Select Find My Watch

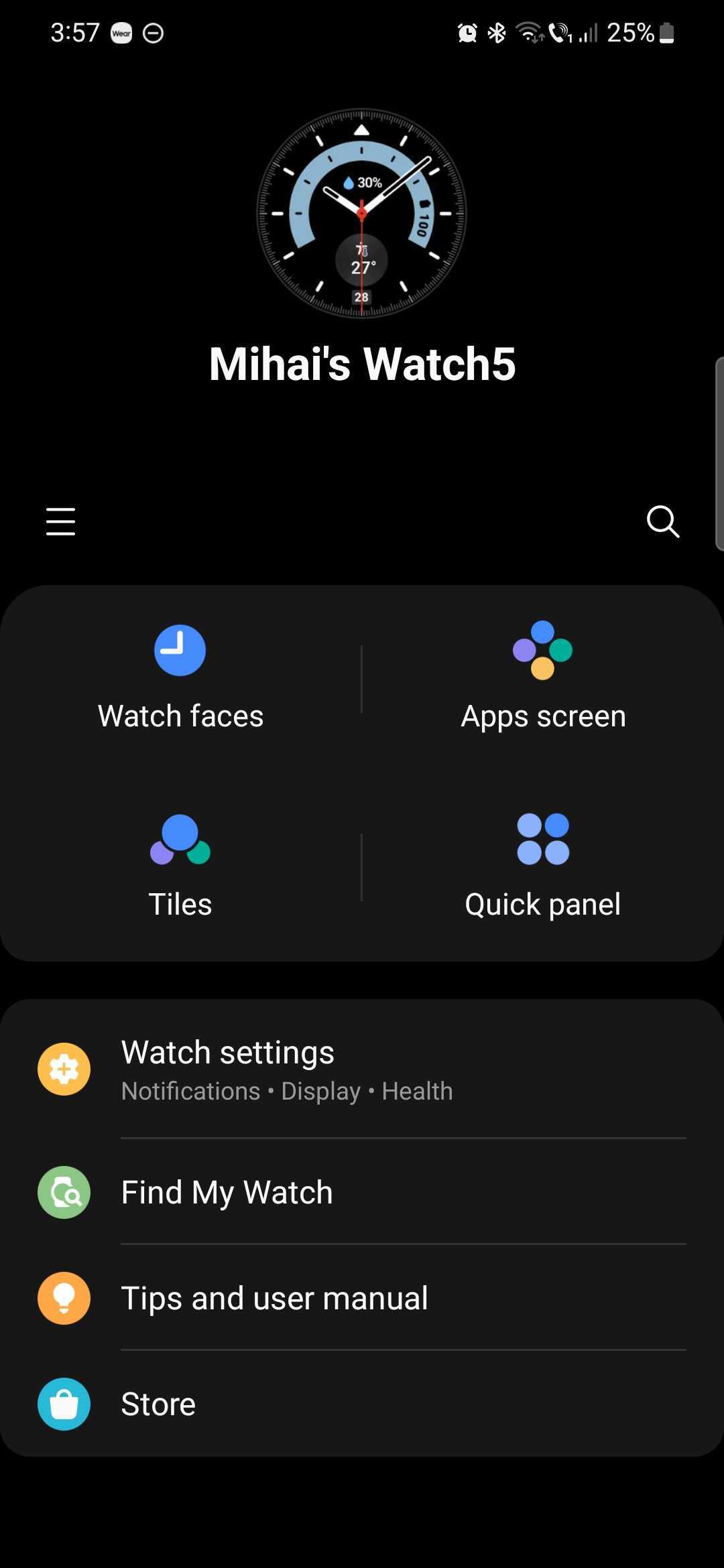coord(362,1192)
